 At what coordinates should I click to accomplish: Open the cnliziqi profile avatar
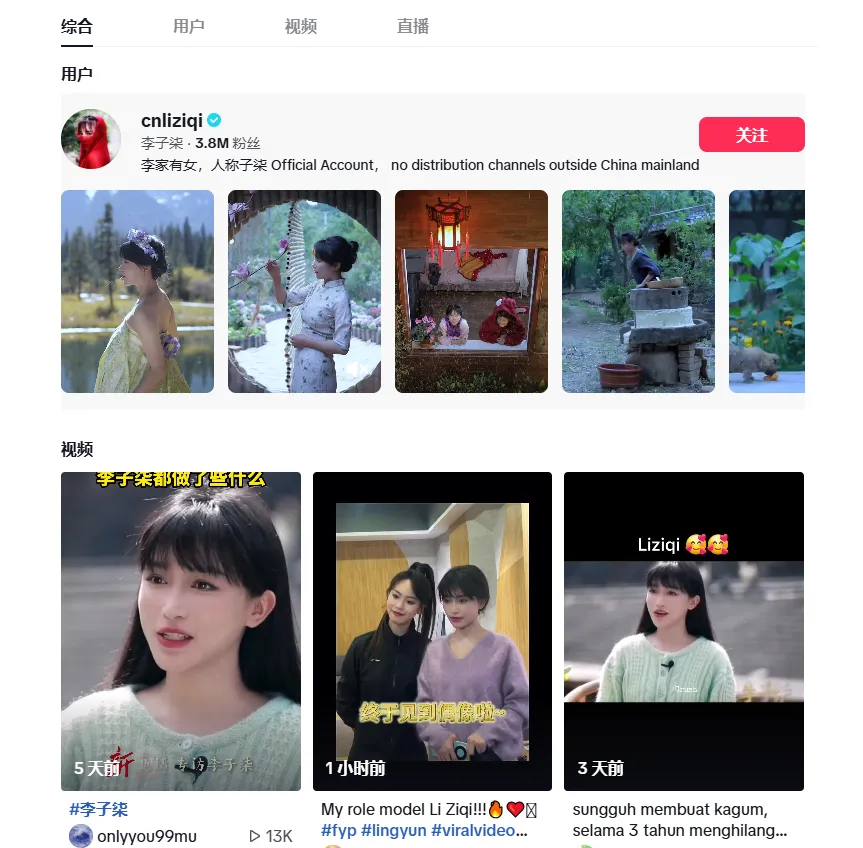[91, 139]
